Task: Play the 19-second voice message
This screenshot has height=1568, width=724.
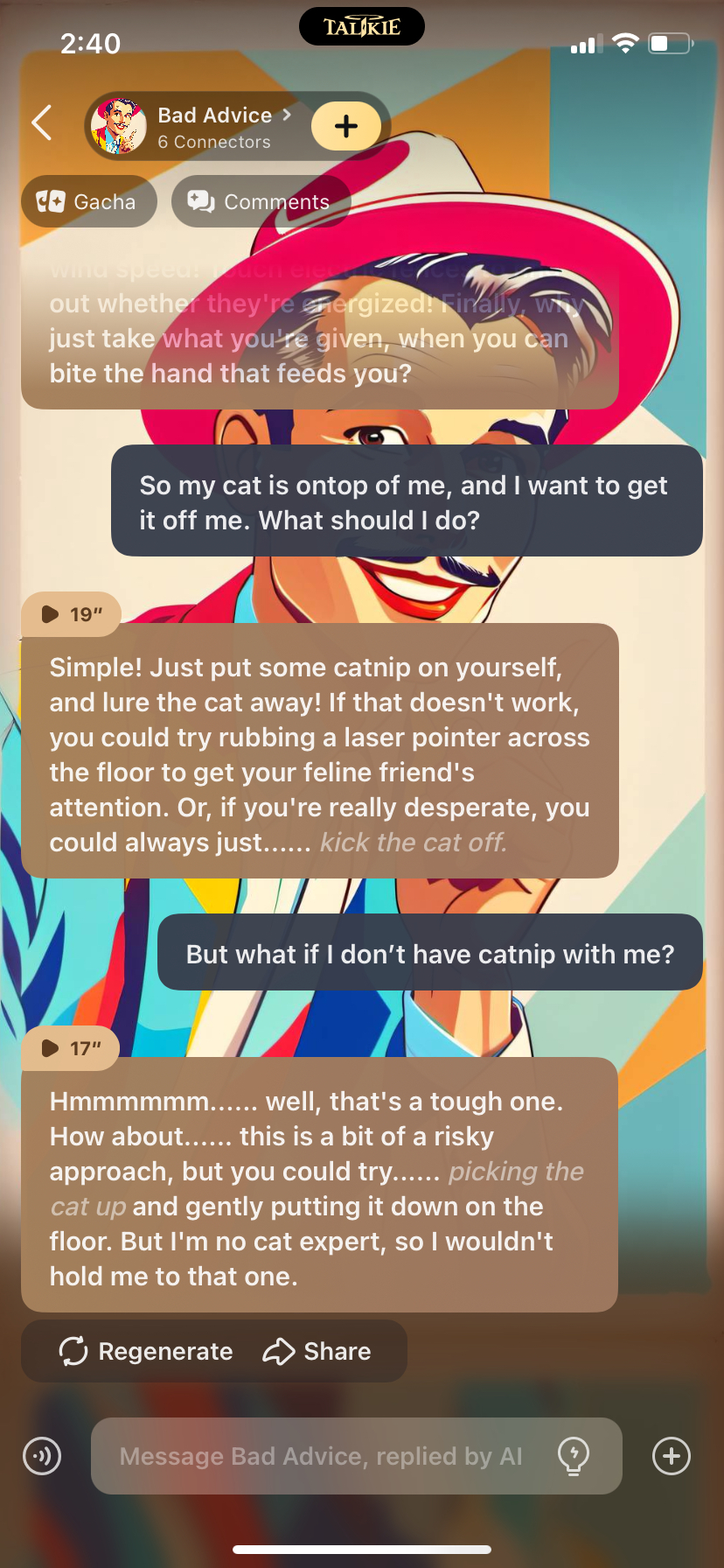Action: pyautogui.click(x=71, y=614)
